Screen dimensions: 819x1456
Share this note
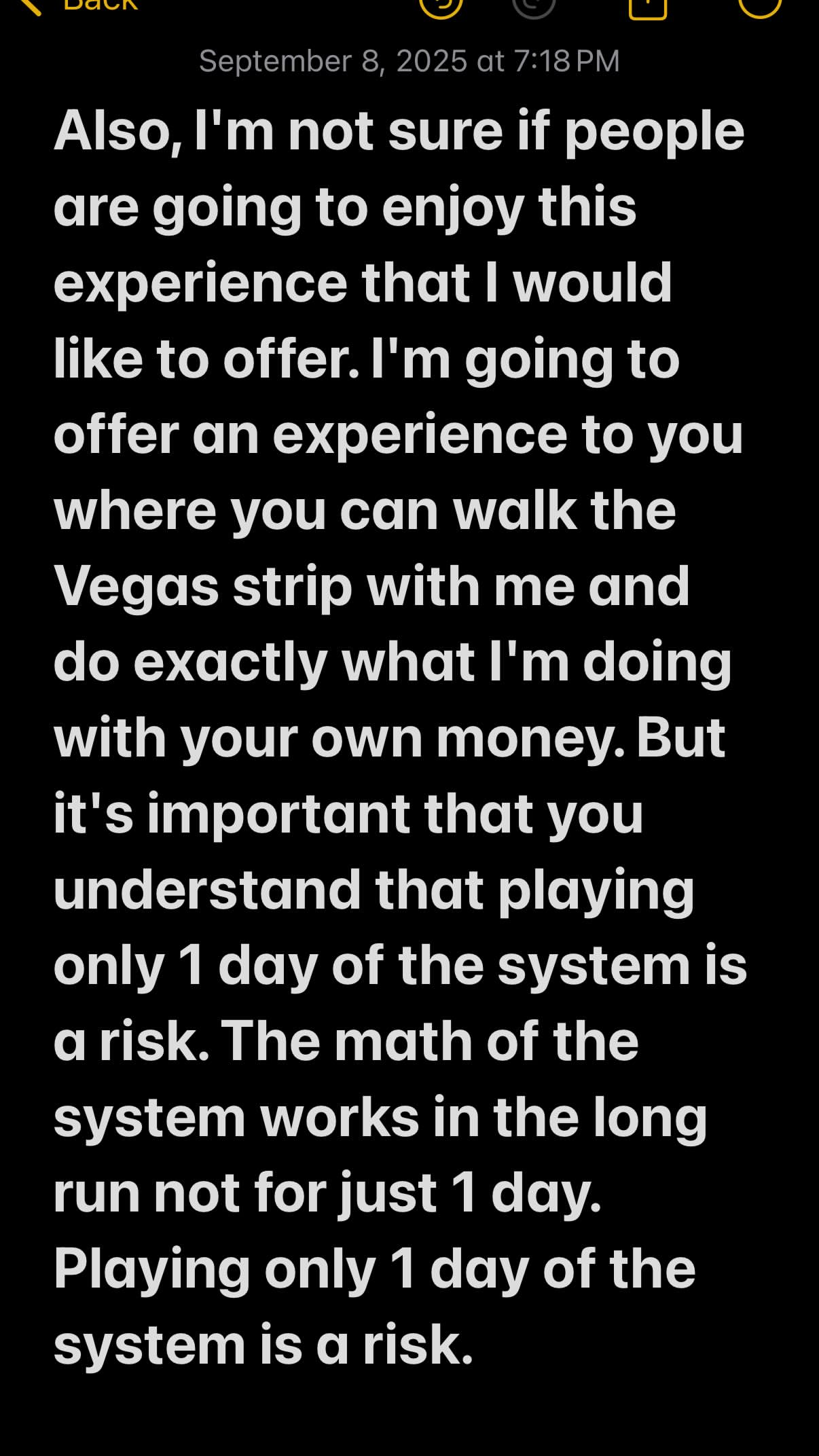[x=648, y=5]
